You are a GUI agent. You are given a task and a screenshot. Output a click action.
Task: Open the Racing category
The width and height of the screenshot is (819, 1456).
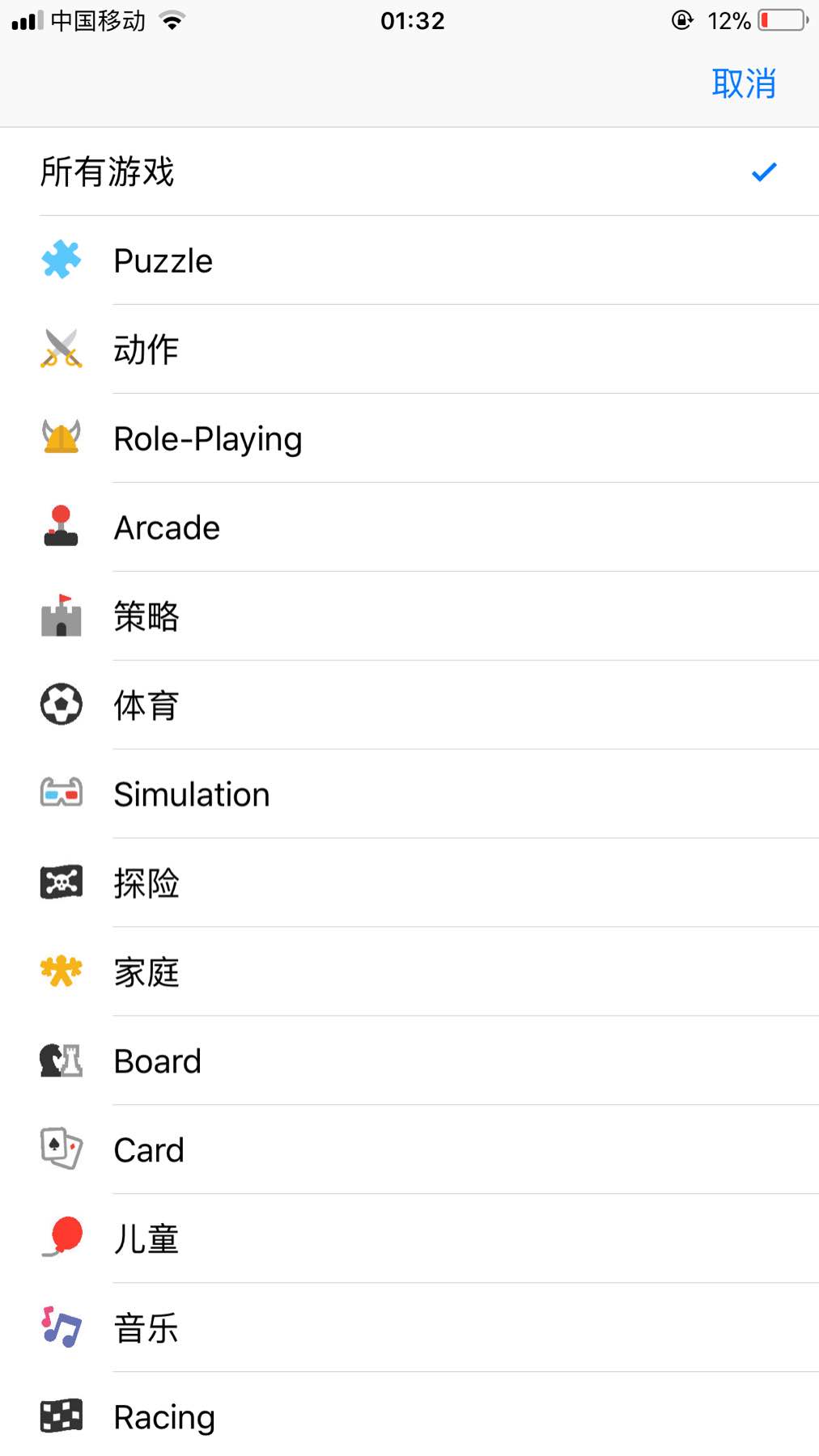pyautogui.click(x=409, y=1415)
